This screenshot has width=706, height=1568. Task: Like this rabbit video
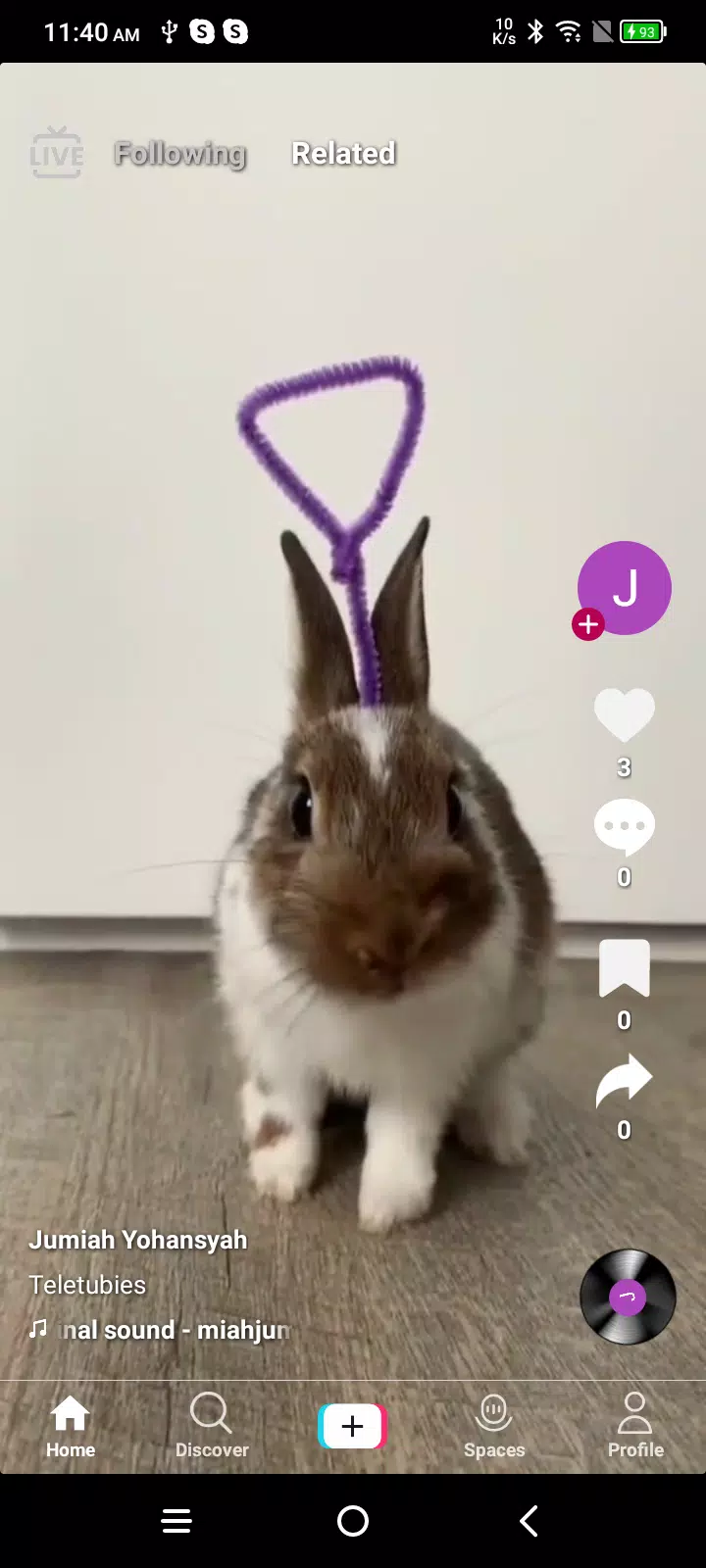pos(624,715)
